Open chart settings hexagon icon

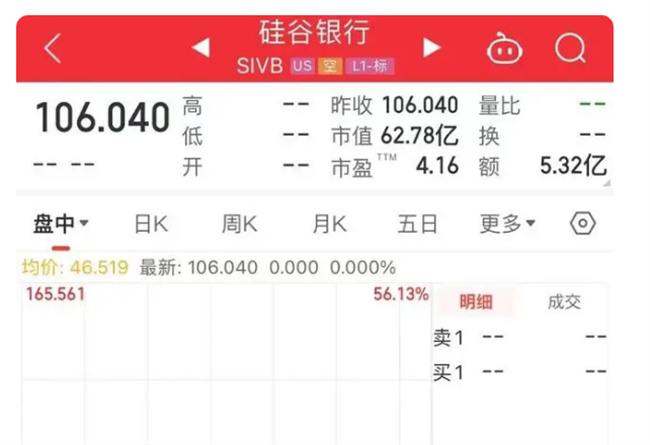[x=583, y=223]
